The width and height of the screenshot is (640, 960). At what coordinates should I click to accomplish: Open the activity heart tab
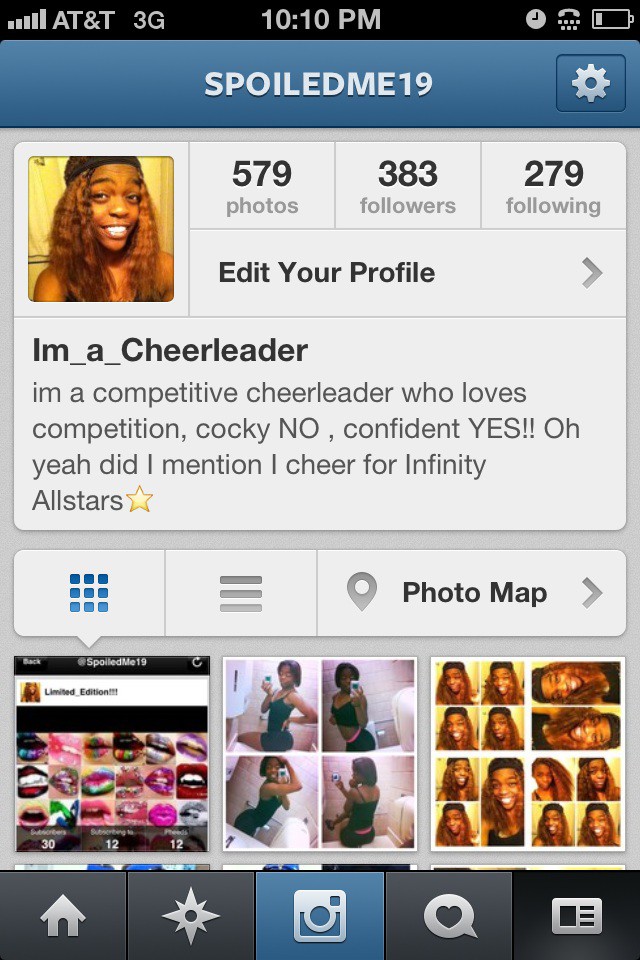(x=448, y=916)
